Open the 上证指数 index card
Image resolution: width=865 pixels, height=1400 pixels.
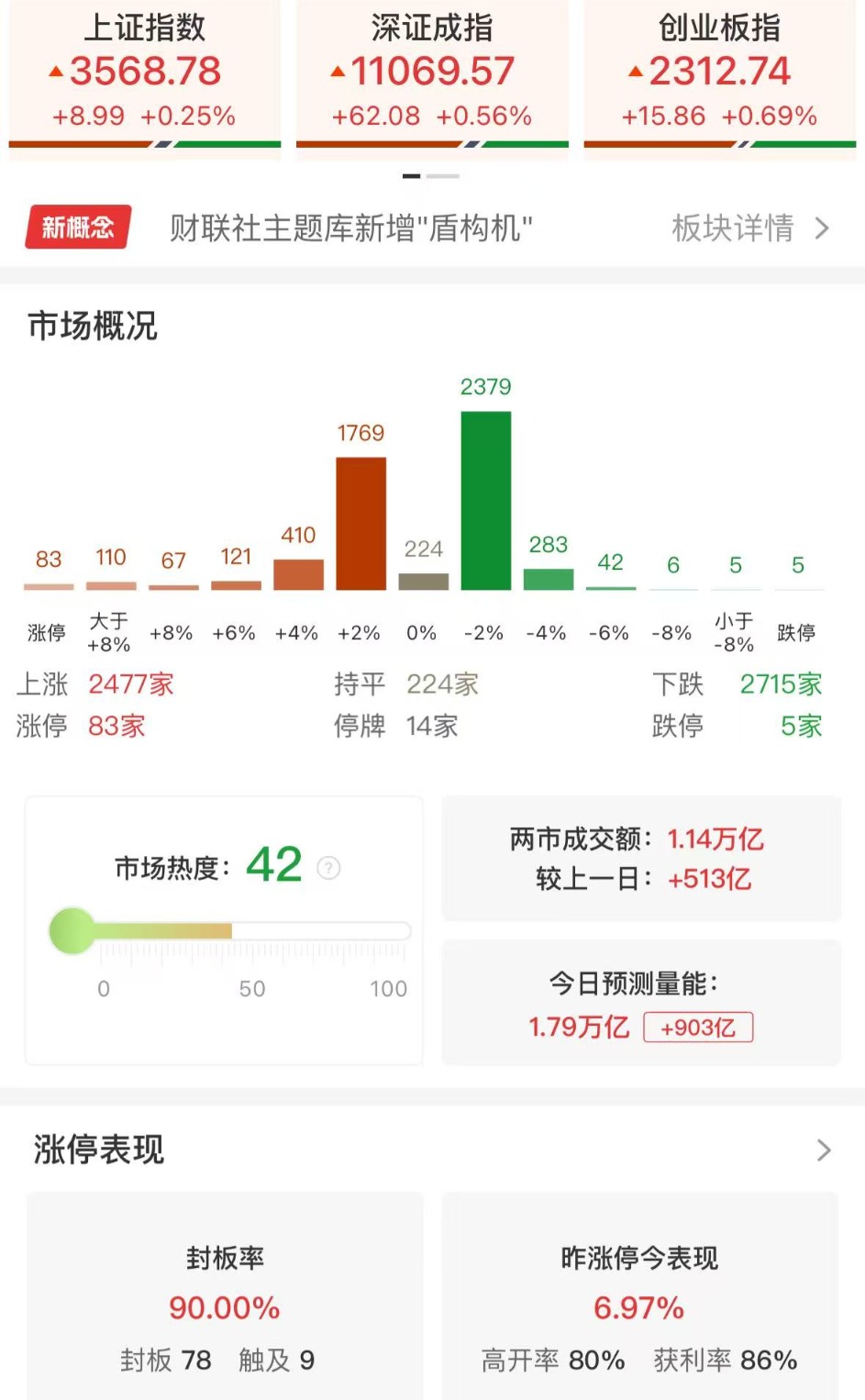pyautogui.click(x=145, y=78)
